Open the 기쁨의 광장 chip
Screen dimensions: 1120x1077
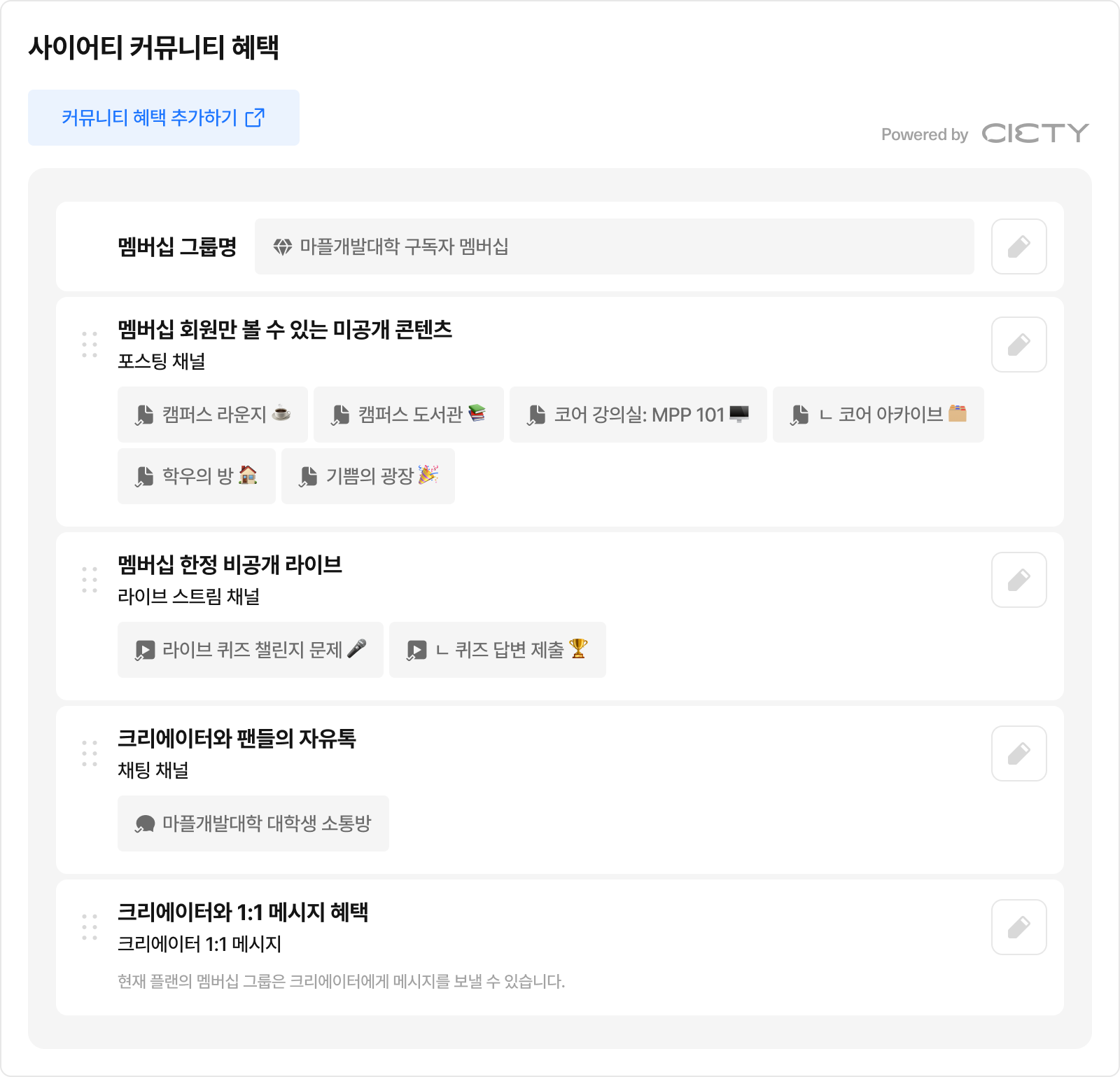368,476
